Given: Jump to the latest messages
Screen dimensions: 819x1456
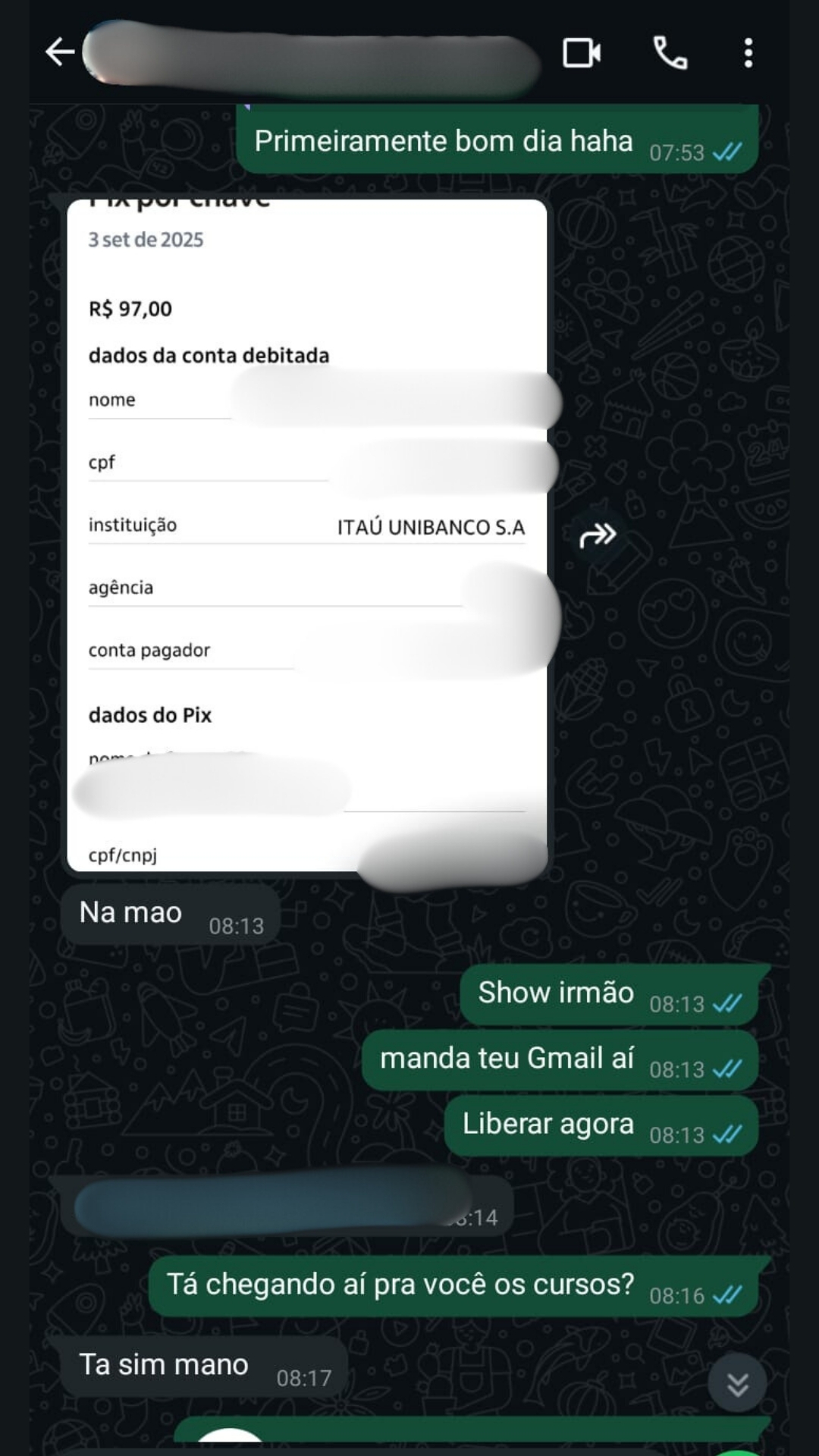Looking at the screenshot, I should 737,1384.
